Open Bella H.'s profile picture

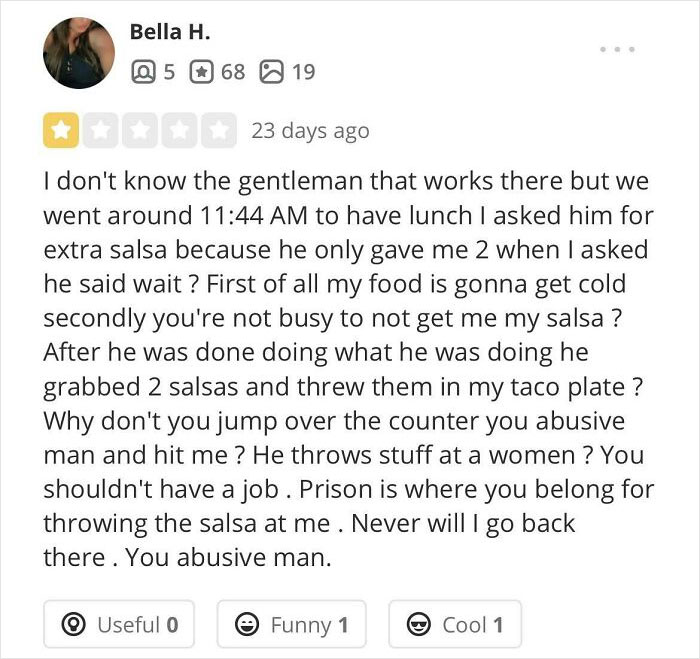pos(79,52)
